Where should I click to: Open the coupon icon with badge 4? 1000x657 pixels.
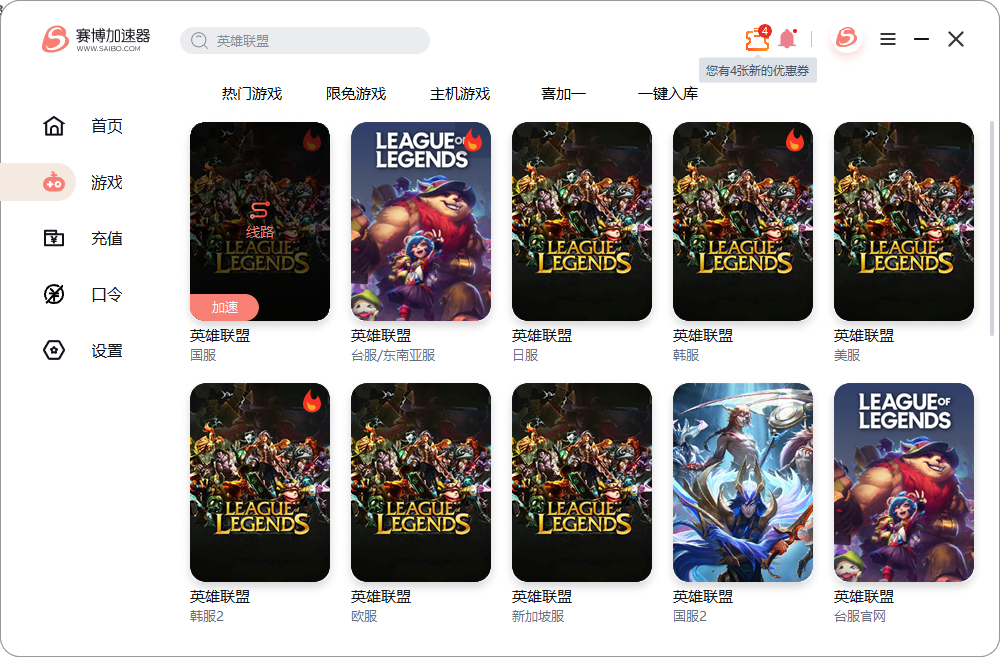click(x=757, y=40)
